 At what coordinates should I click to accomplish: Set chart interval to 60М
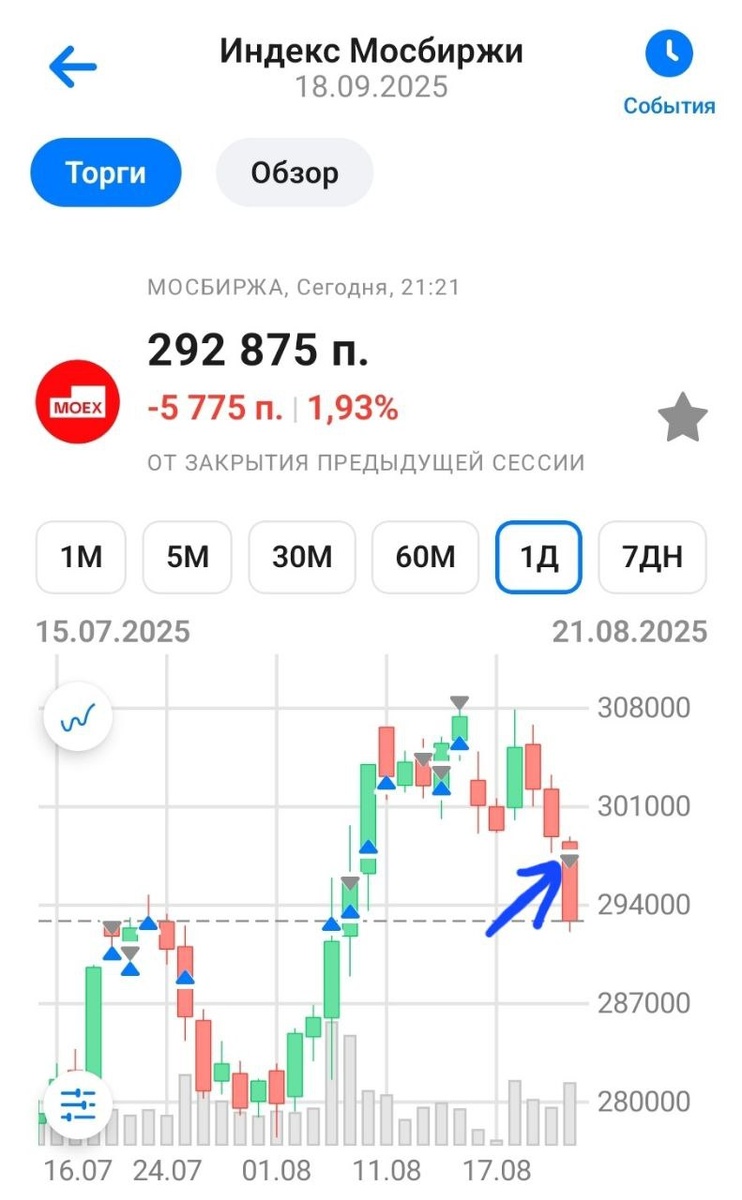click(x=426, y=557)
